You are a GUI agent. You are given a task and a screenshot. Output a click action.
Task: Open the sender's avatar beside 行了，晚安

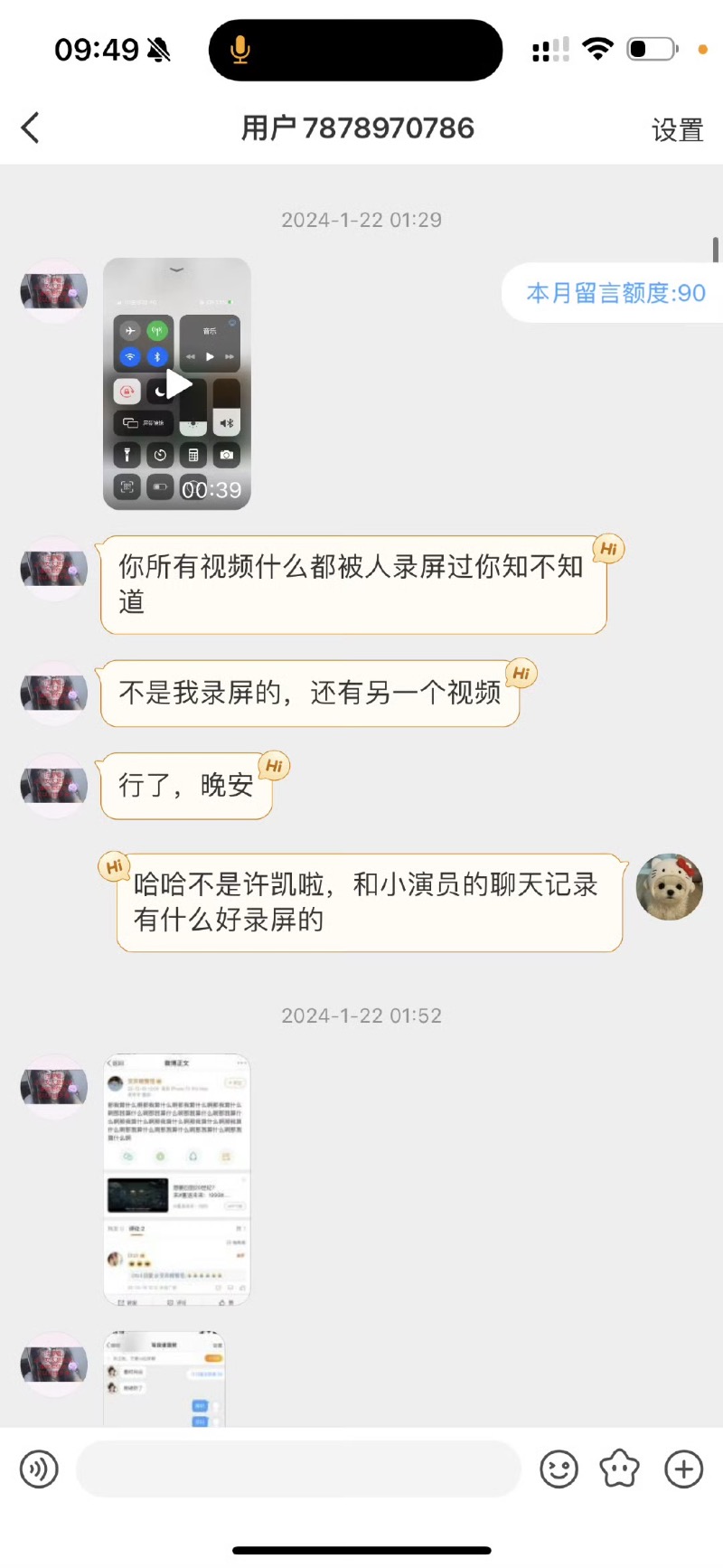pyautogui.click(x=54, y=786)
